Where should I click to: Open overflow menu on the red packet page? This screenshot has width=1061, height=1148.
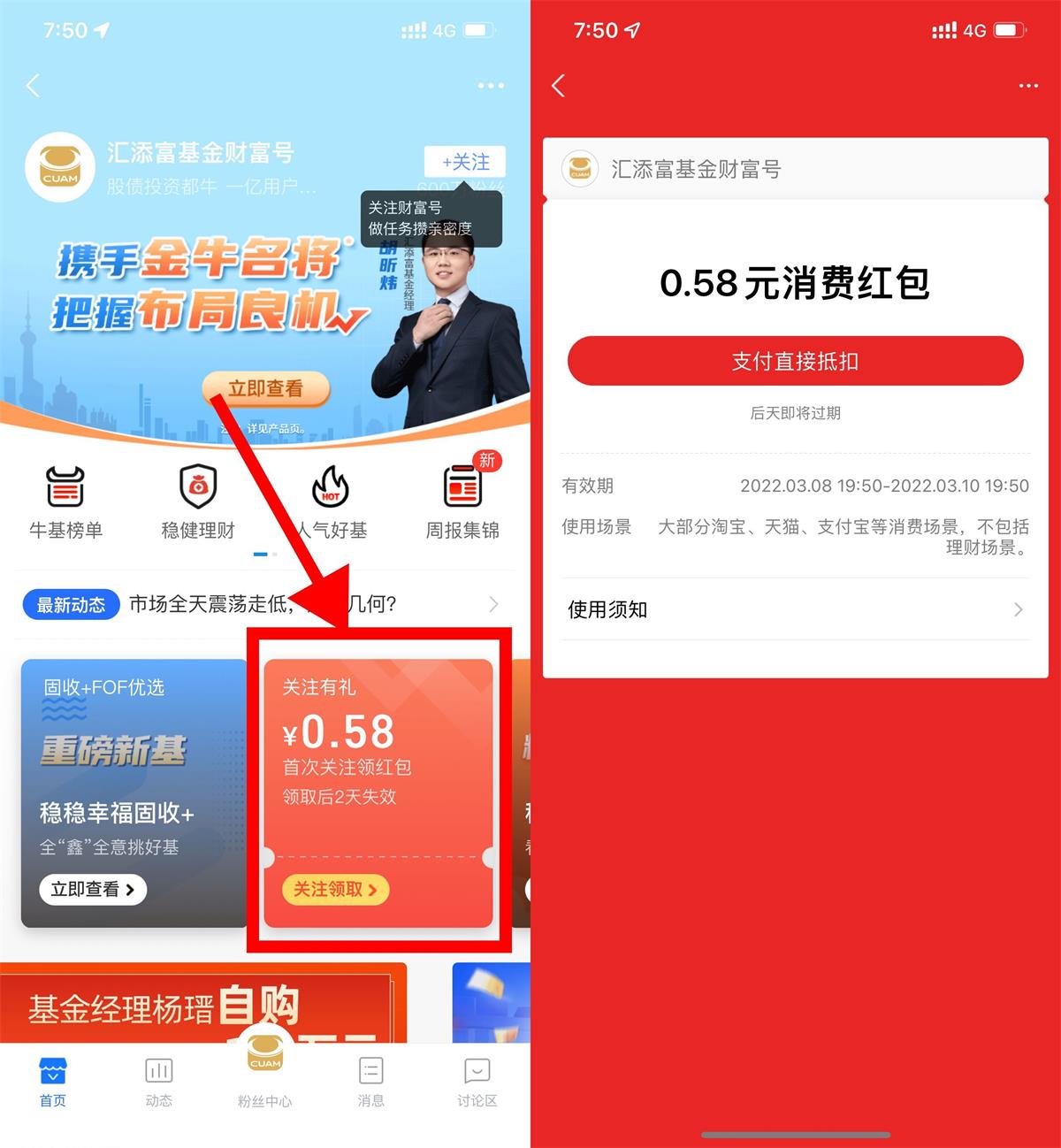coord(1028,86)
